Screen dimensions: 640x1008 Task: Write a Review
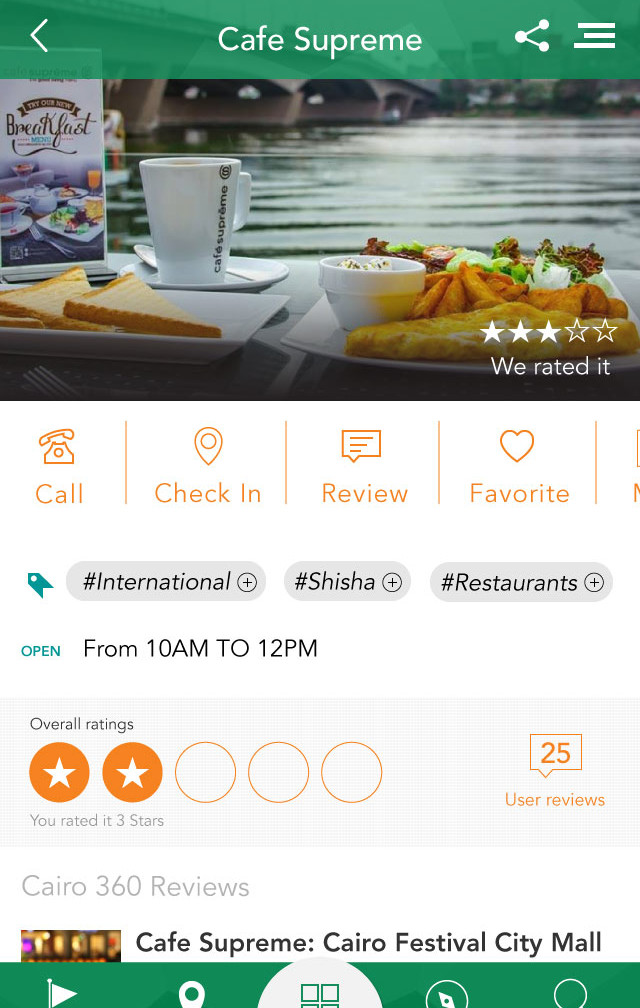364,466
